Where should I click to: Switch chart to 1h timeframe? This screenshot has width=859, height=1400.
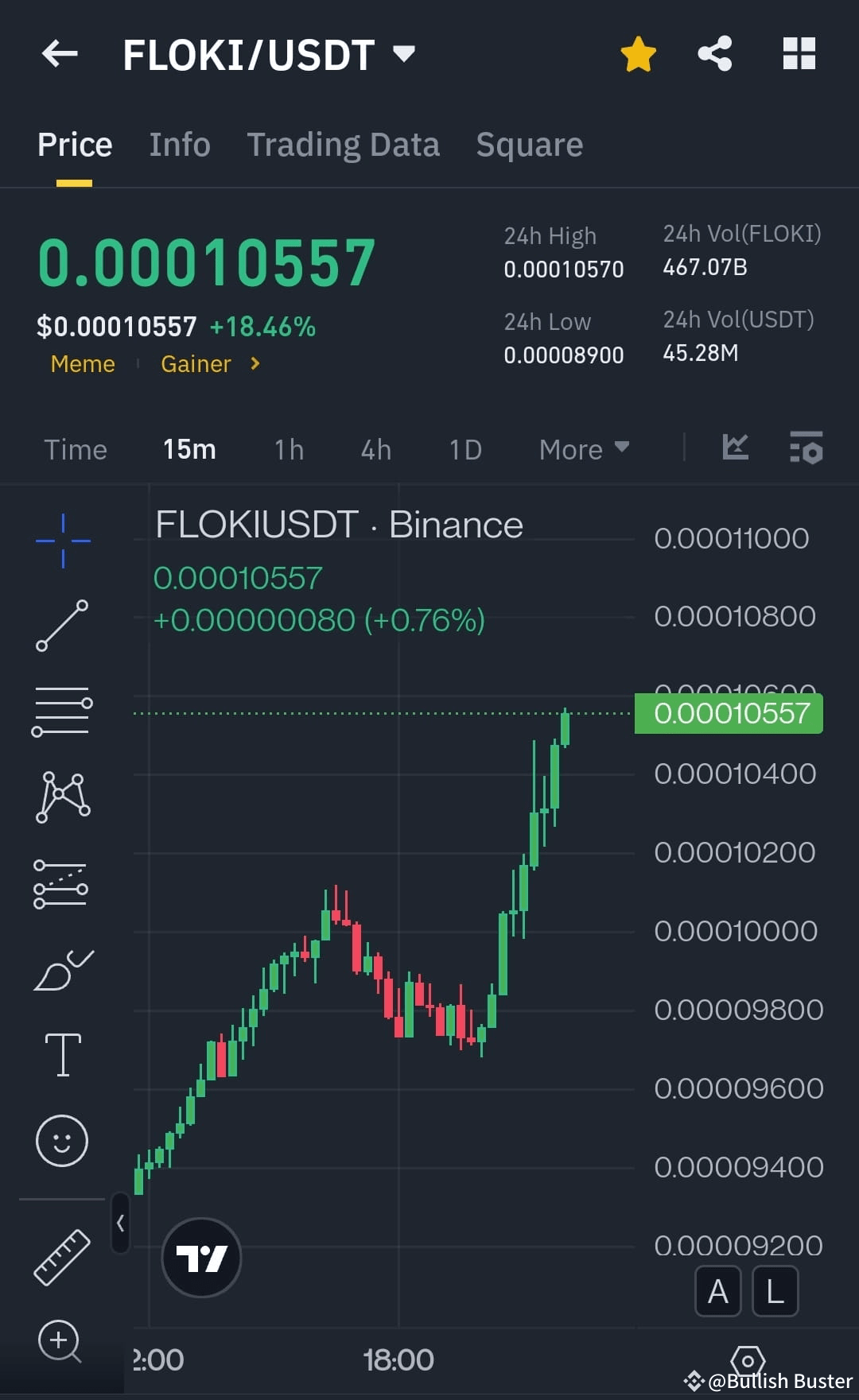point(288,449)
